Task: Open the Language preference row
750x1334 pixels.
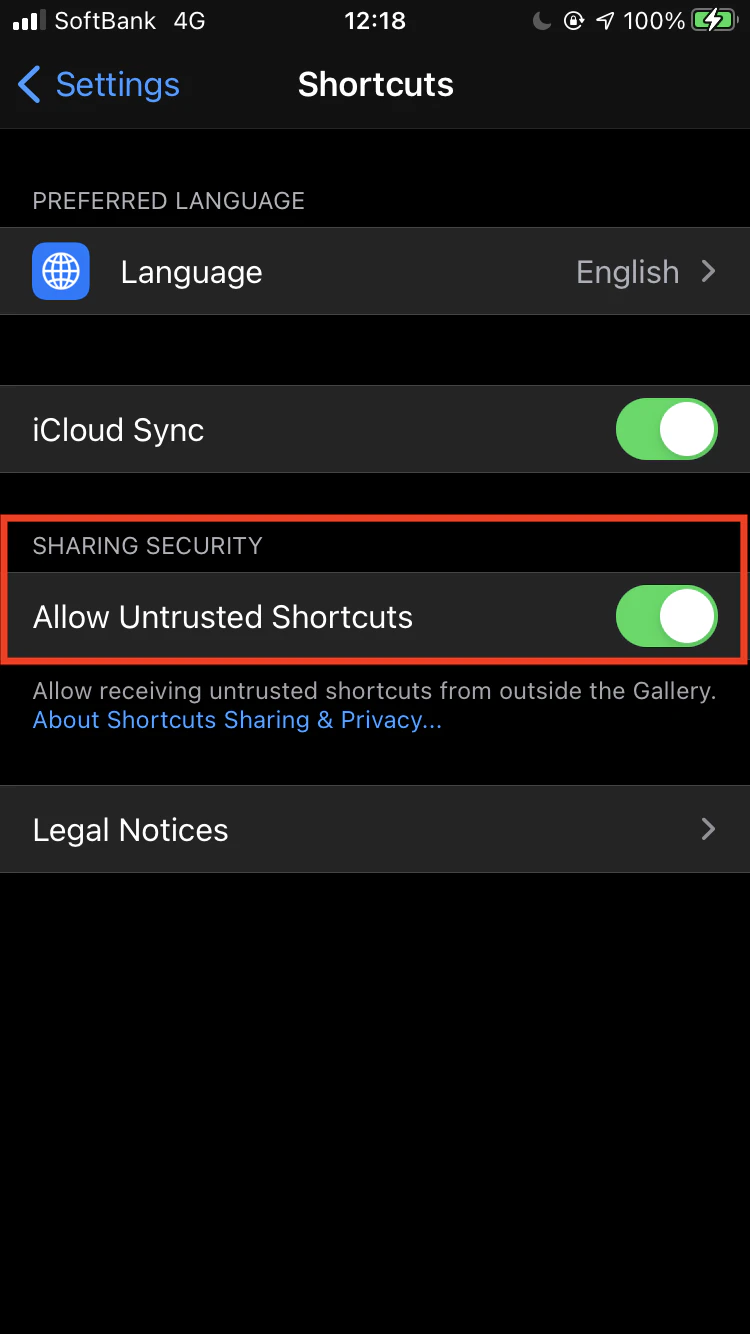Action: tap(375, 272)
